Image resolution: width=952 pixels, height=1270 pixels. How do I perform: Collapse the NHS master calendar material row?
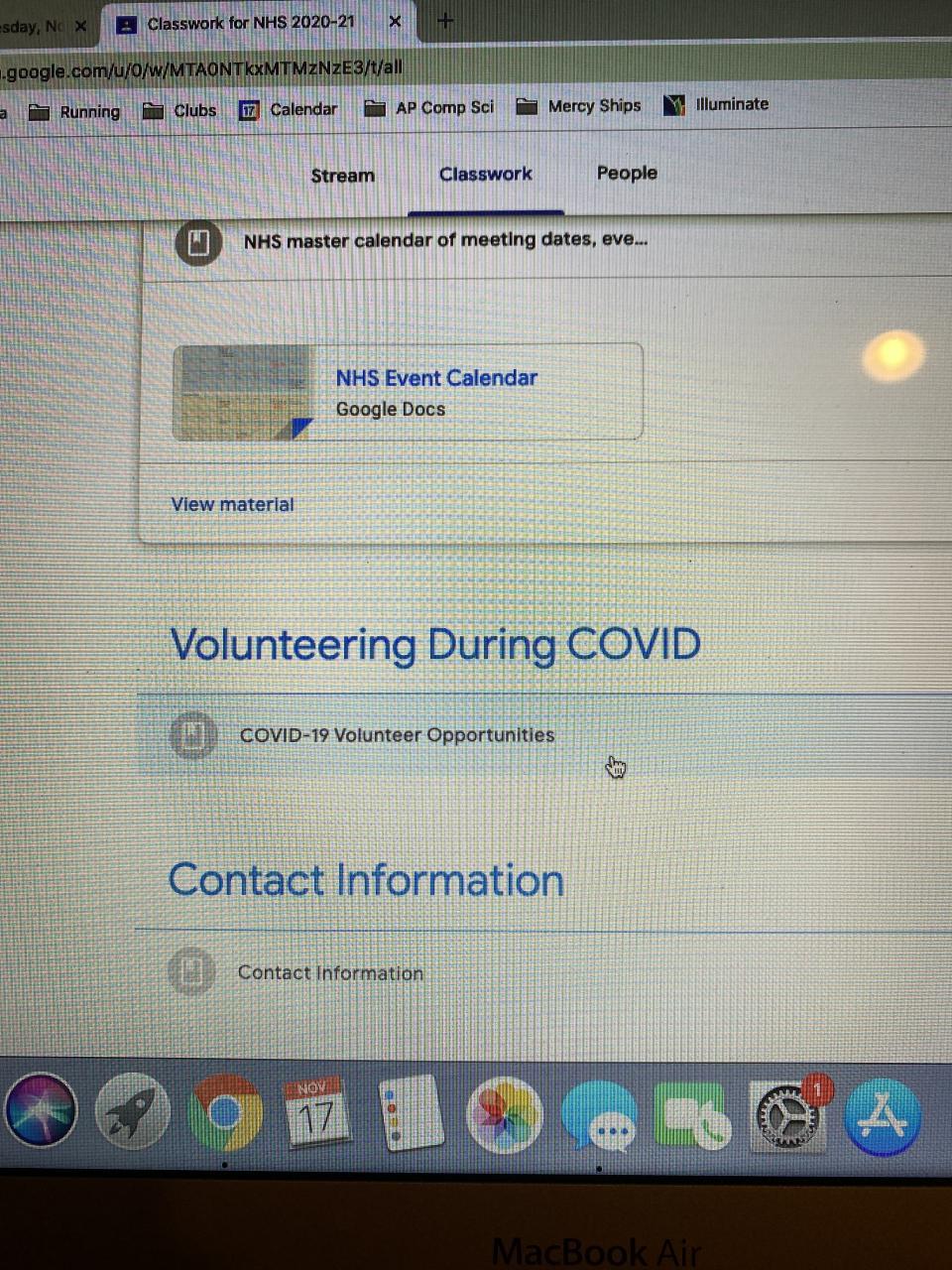pos(445,240)
